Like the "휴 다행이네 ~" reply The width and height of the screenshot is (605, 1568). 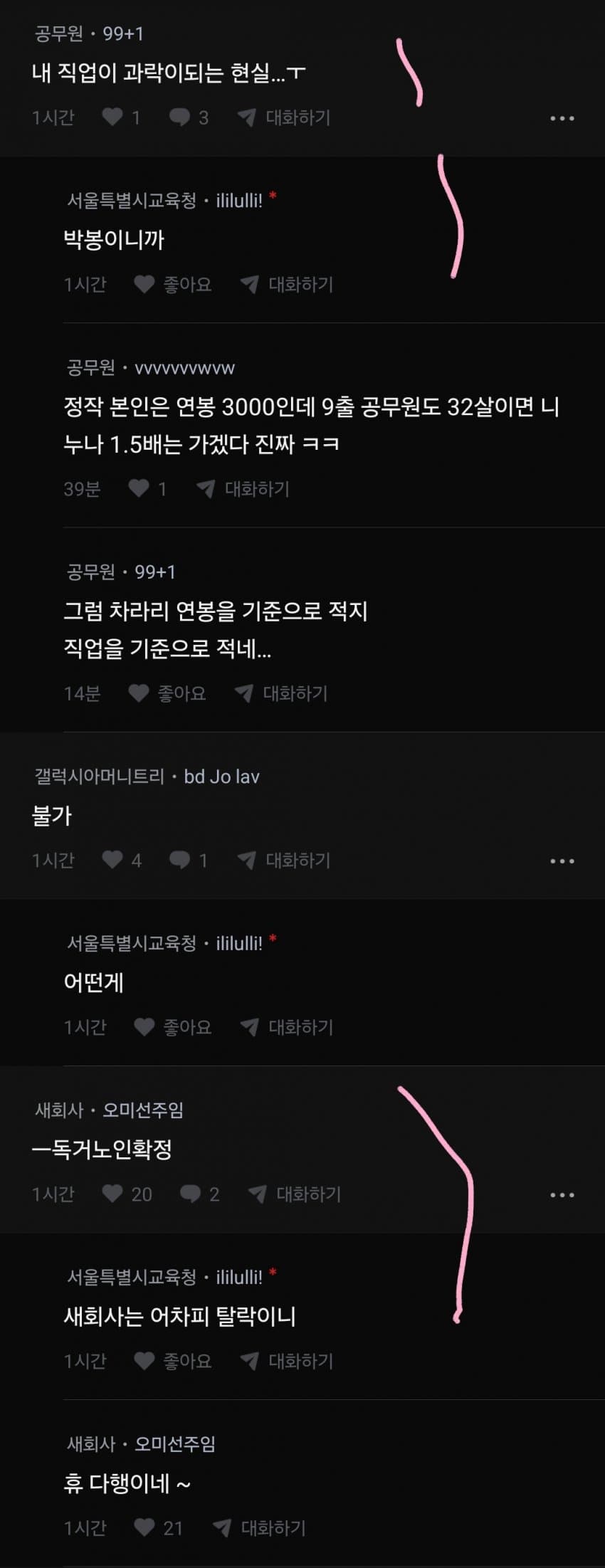[x=145, y=1527]
